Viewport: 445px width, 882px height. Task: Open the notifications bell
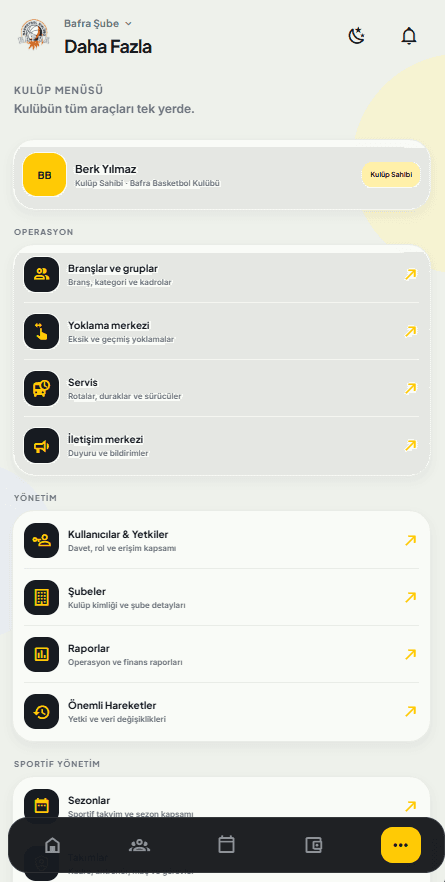click(409, 37)
